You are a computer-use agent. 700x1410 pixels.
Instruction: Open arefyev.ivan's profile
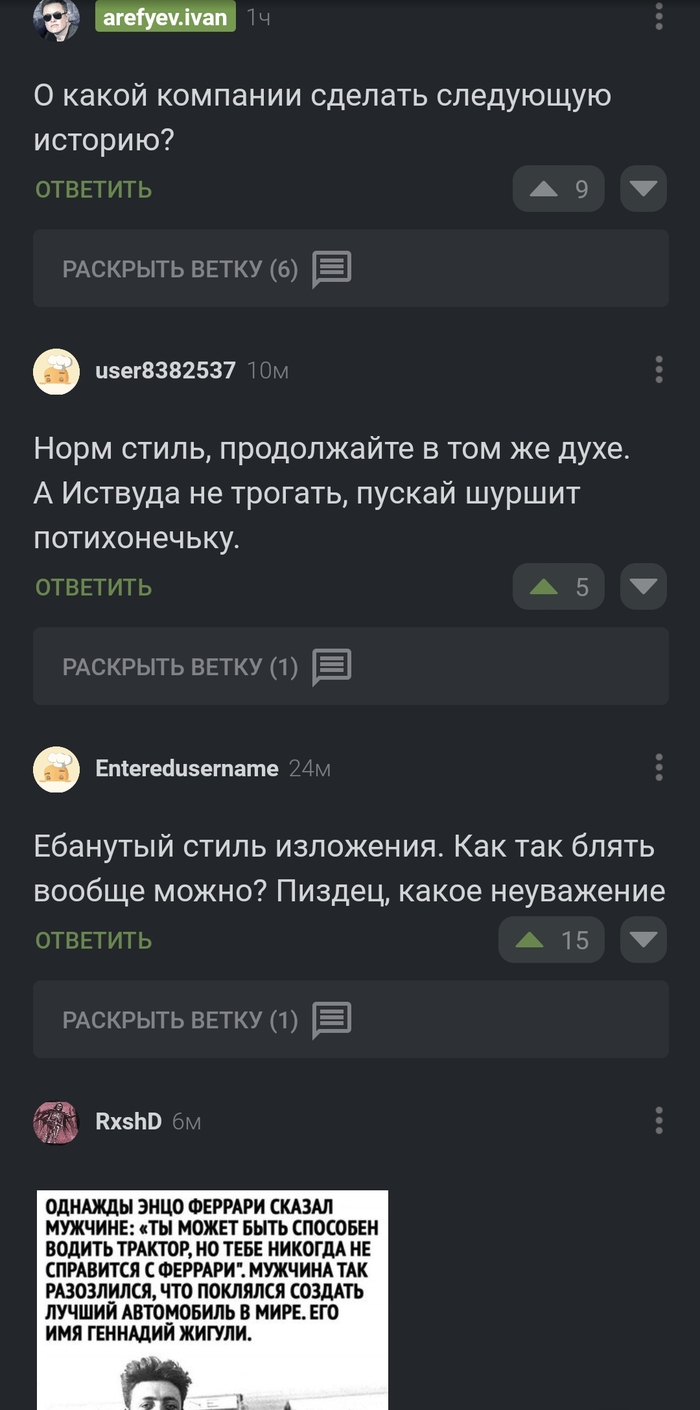[x=165, y=17]
